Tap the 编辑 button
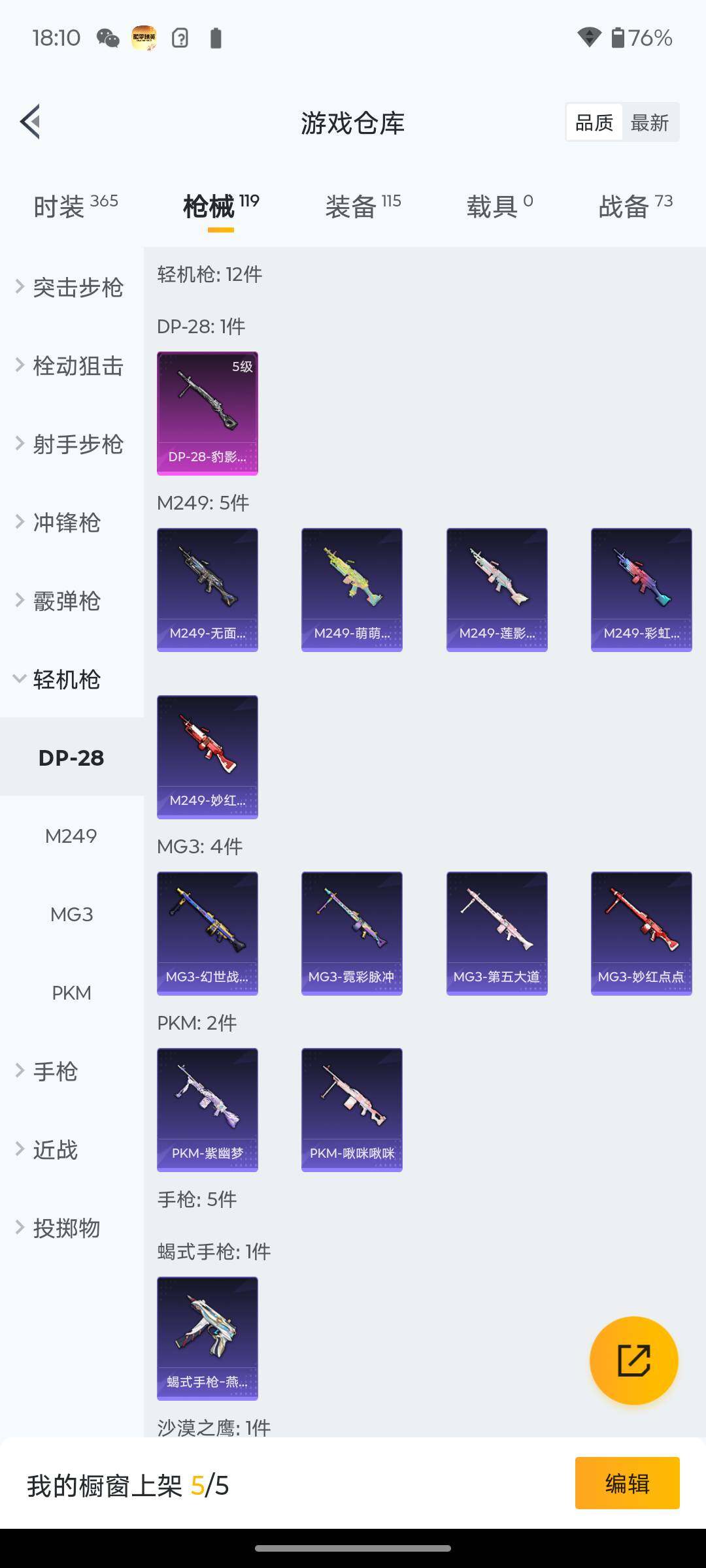 click(x=627, y=1483)
